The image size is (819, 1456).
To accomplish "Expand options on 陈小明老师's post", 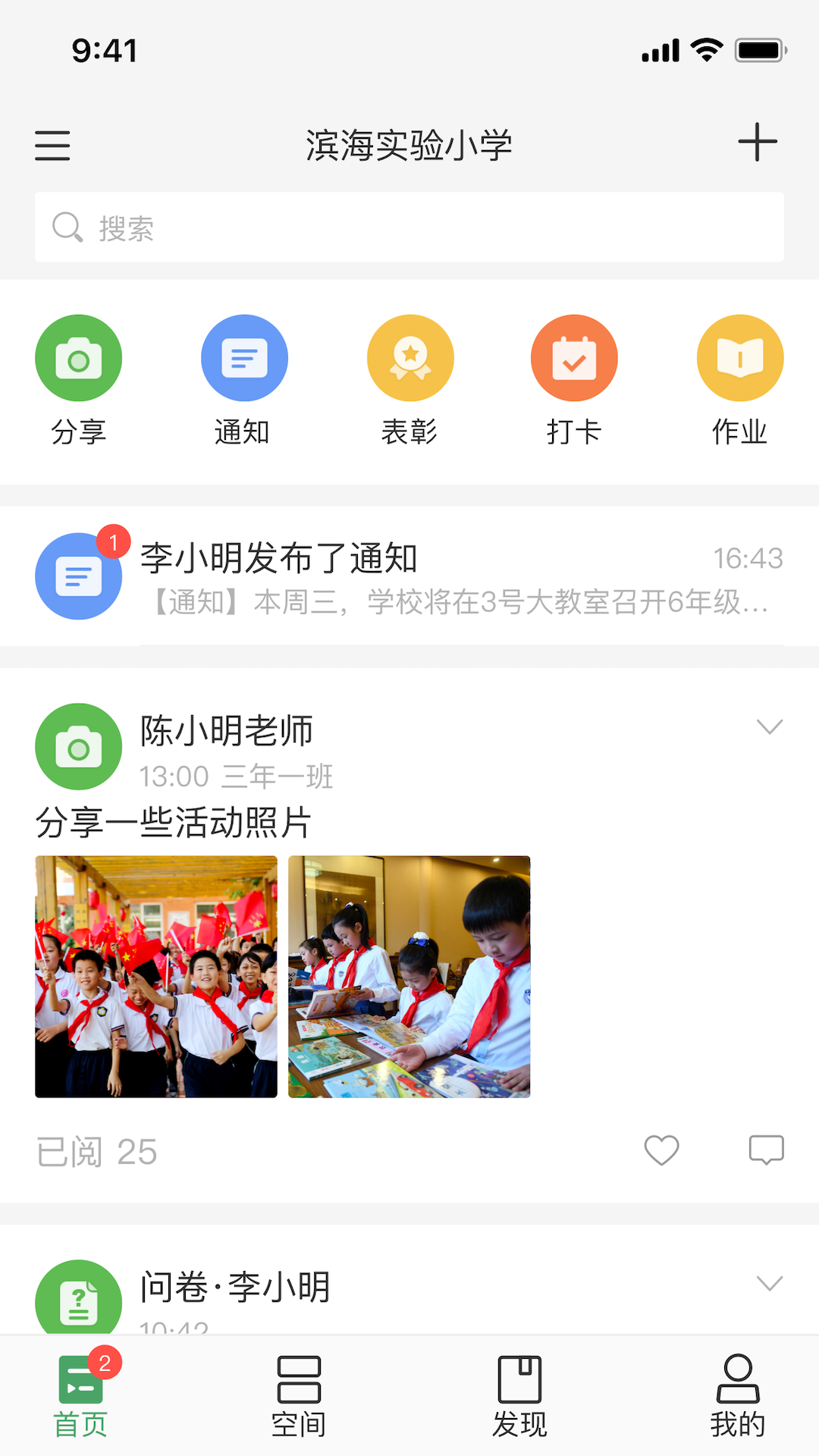I will tap(769, 727).
